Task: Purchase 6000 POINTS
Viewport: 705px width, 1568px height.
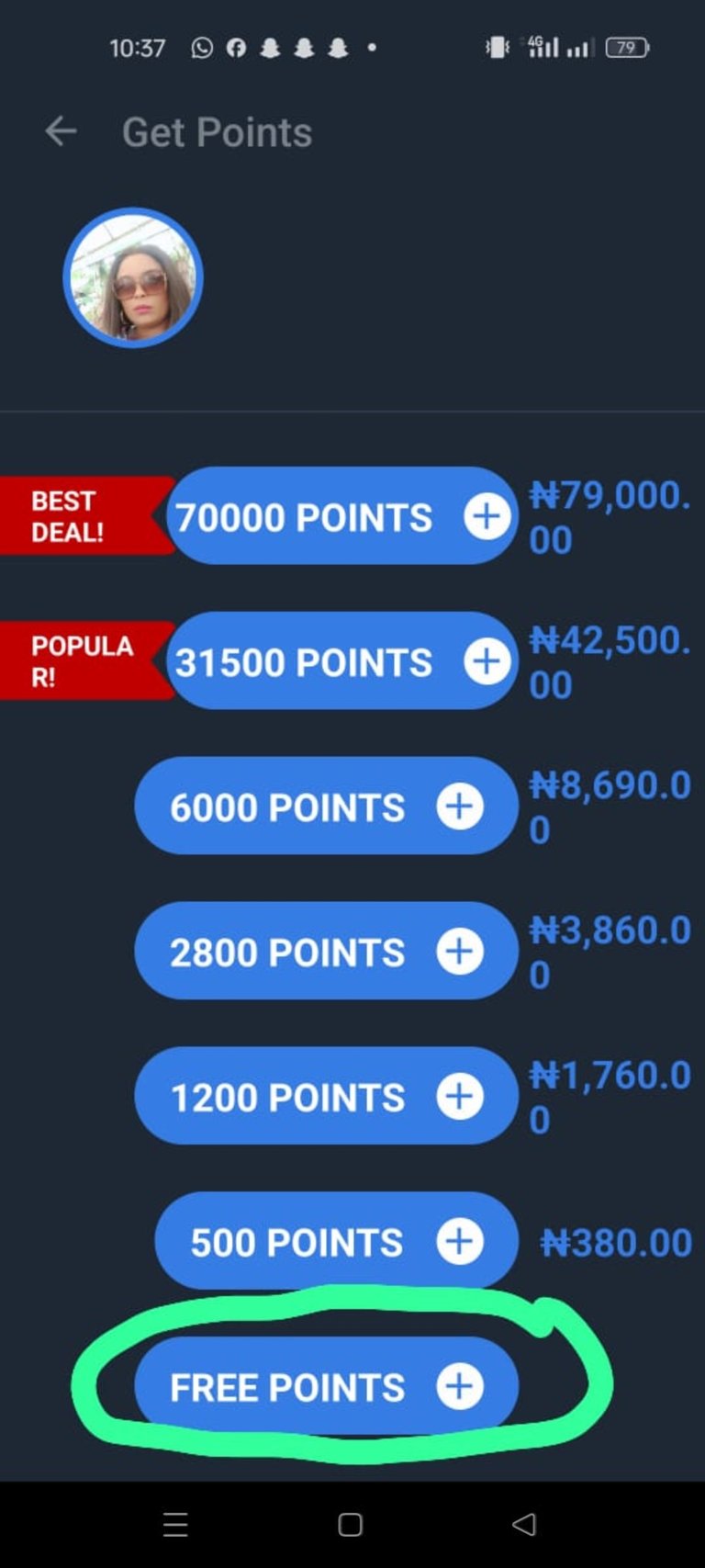Action: pyautogui.click(x=326, y=807)
